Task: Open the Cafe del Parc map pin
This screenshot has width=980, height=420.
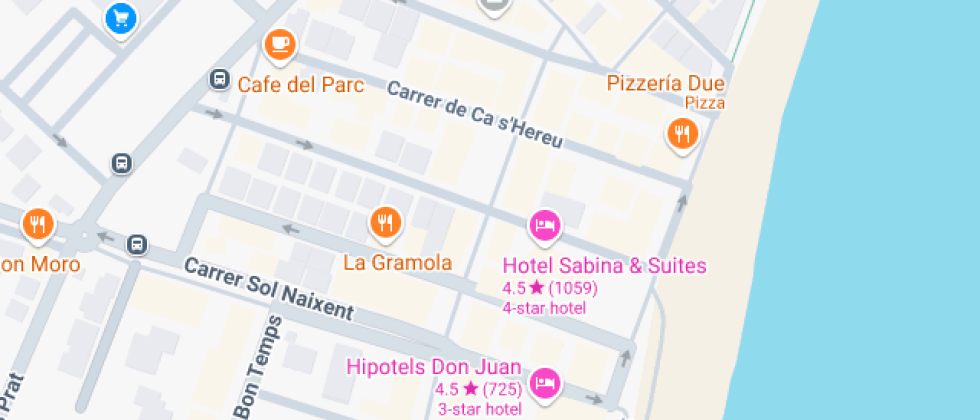Action: [x=279, y=44]
